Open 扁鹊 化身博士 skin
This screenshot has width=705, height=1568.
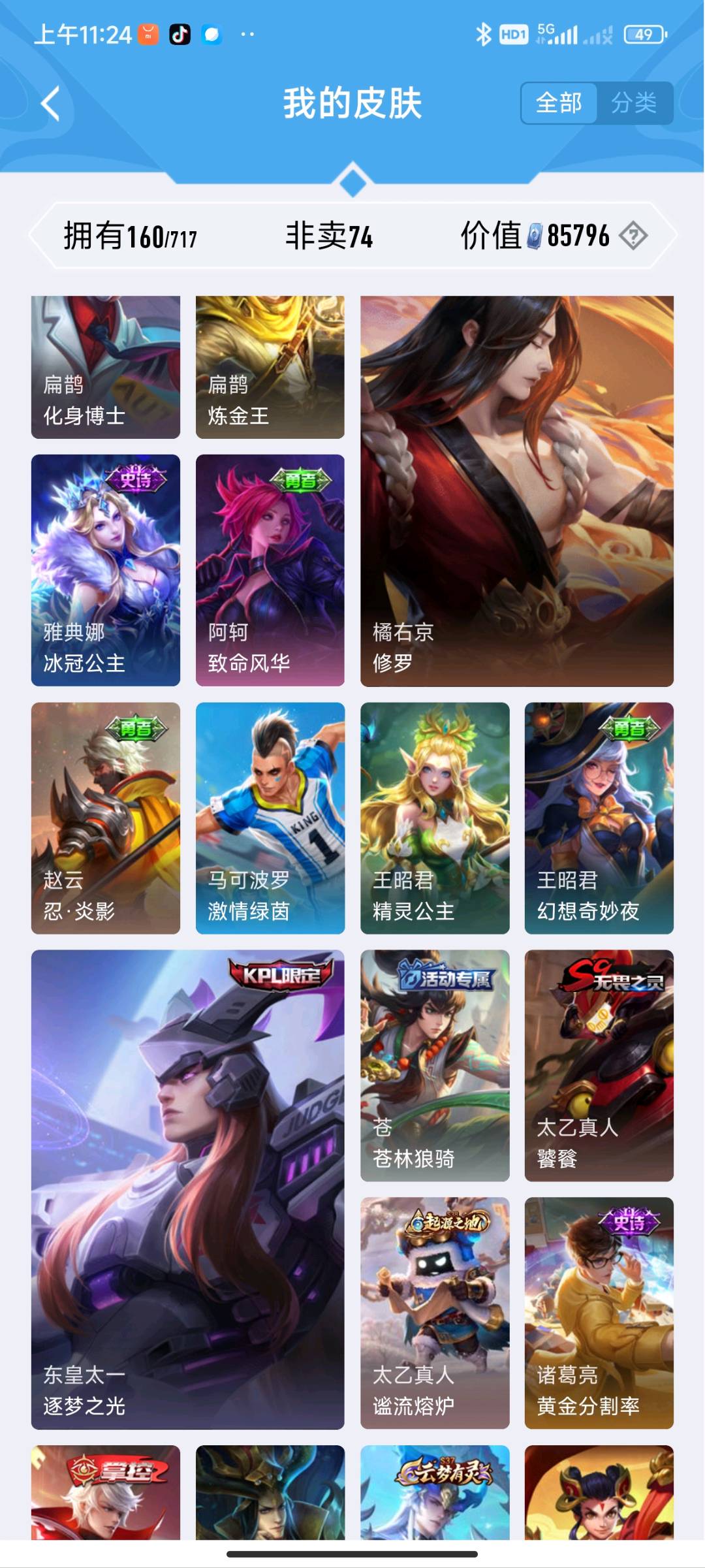point(106,367)
